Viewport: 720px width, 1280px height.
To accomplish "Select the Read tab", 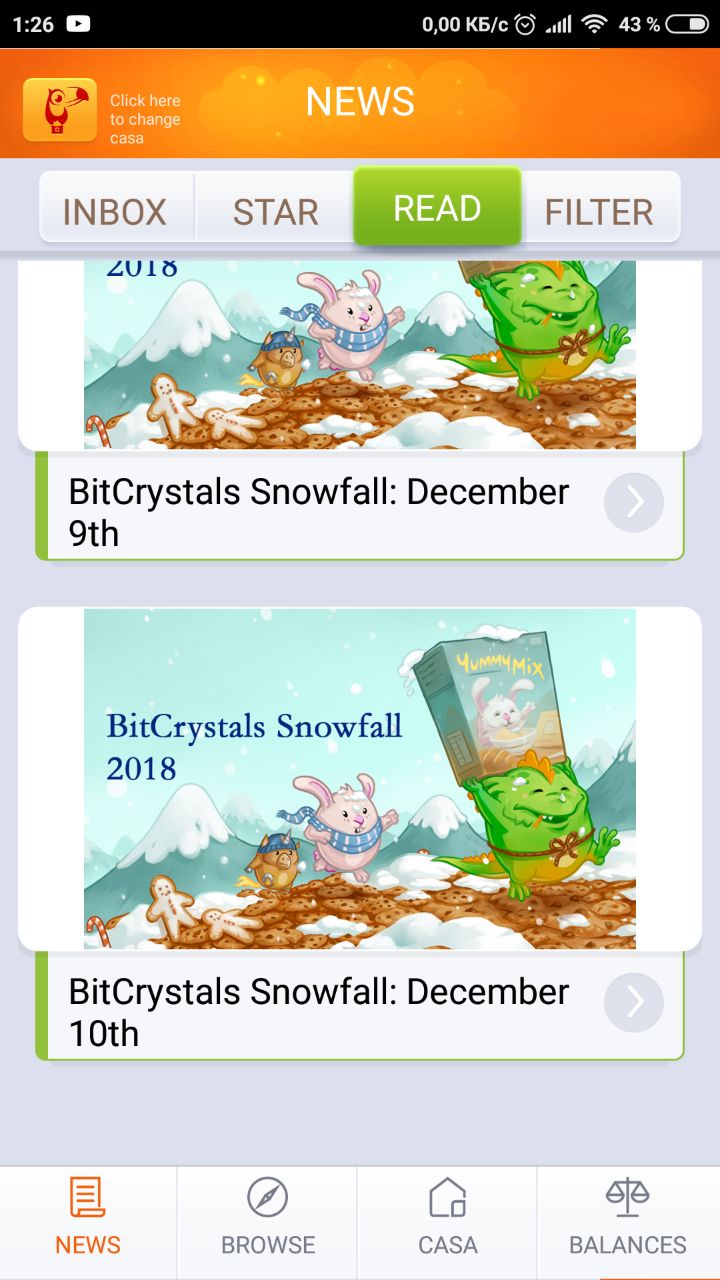I will [x=437, y=207].
